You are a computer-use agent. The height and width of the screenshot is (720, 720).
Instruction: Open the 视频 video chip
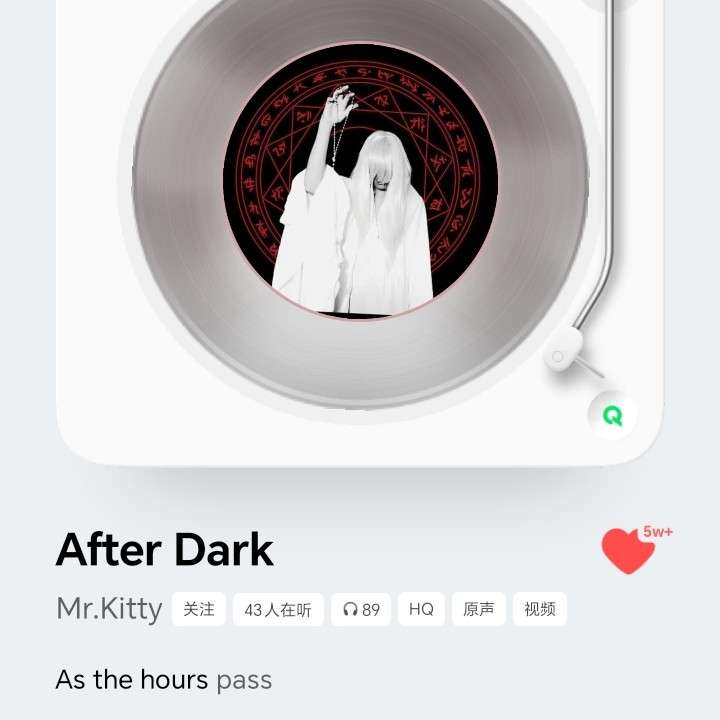[x=540, y=609]
